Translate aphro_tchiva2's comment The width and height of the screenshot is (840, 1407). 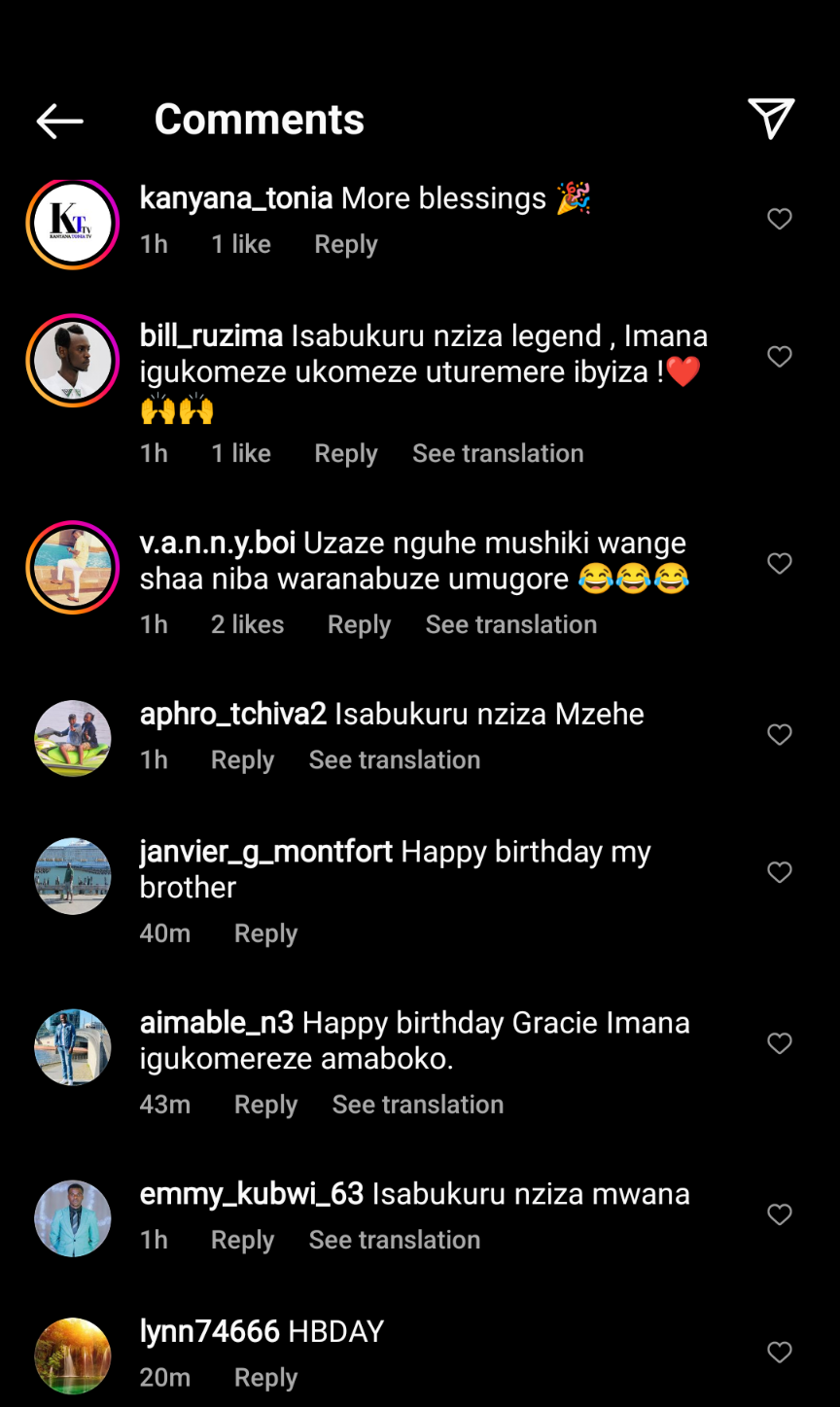[395, 760]
